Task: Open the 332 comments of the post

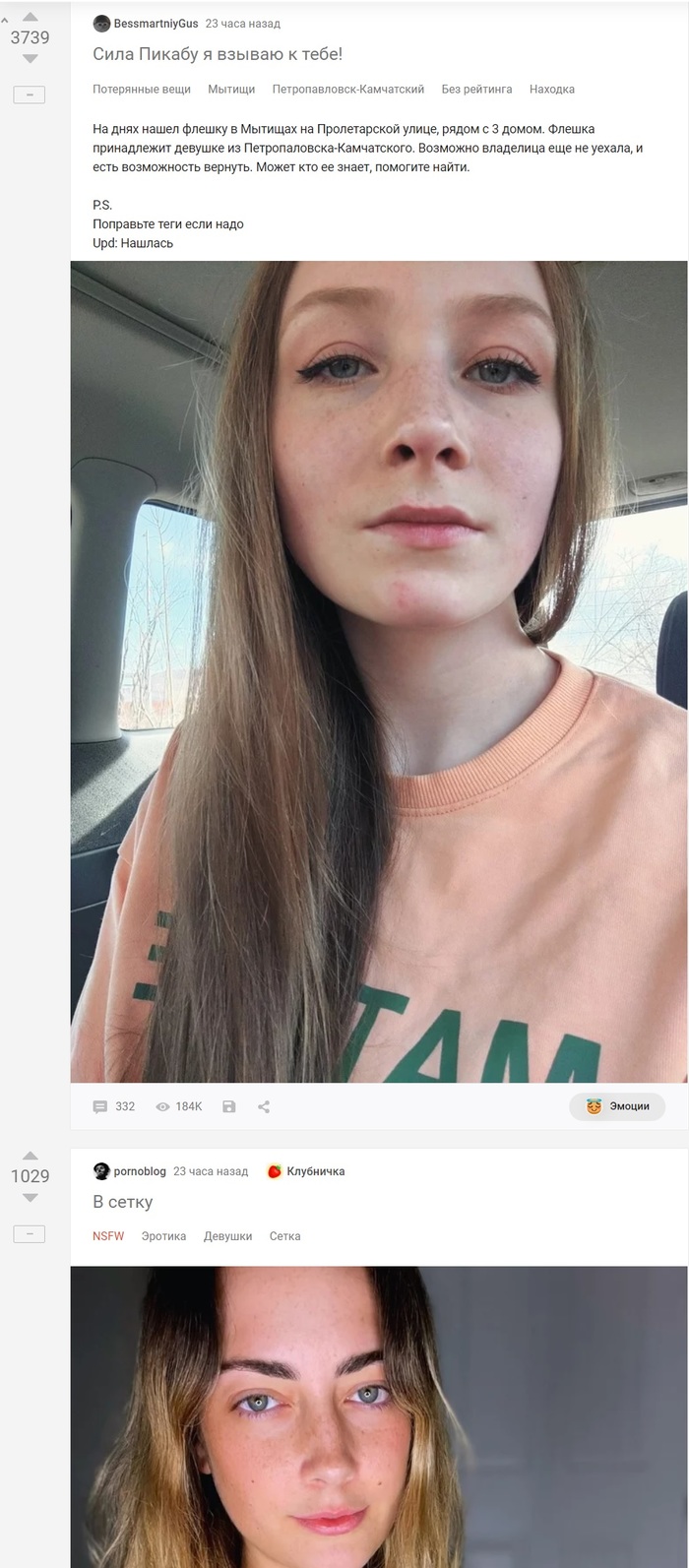Action: pyautogui.click(x=114, y=1106)
